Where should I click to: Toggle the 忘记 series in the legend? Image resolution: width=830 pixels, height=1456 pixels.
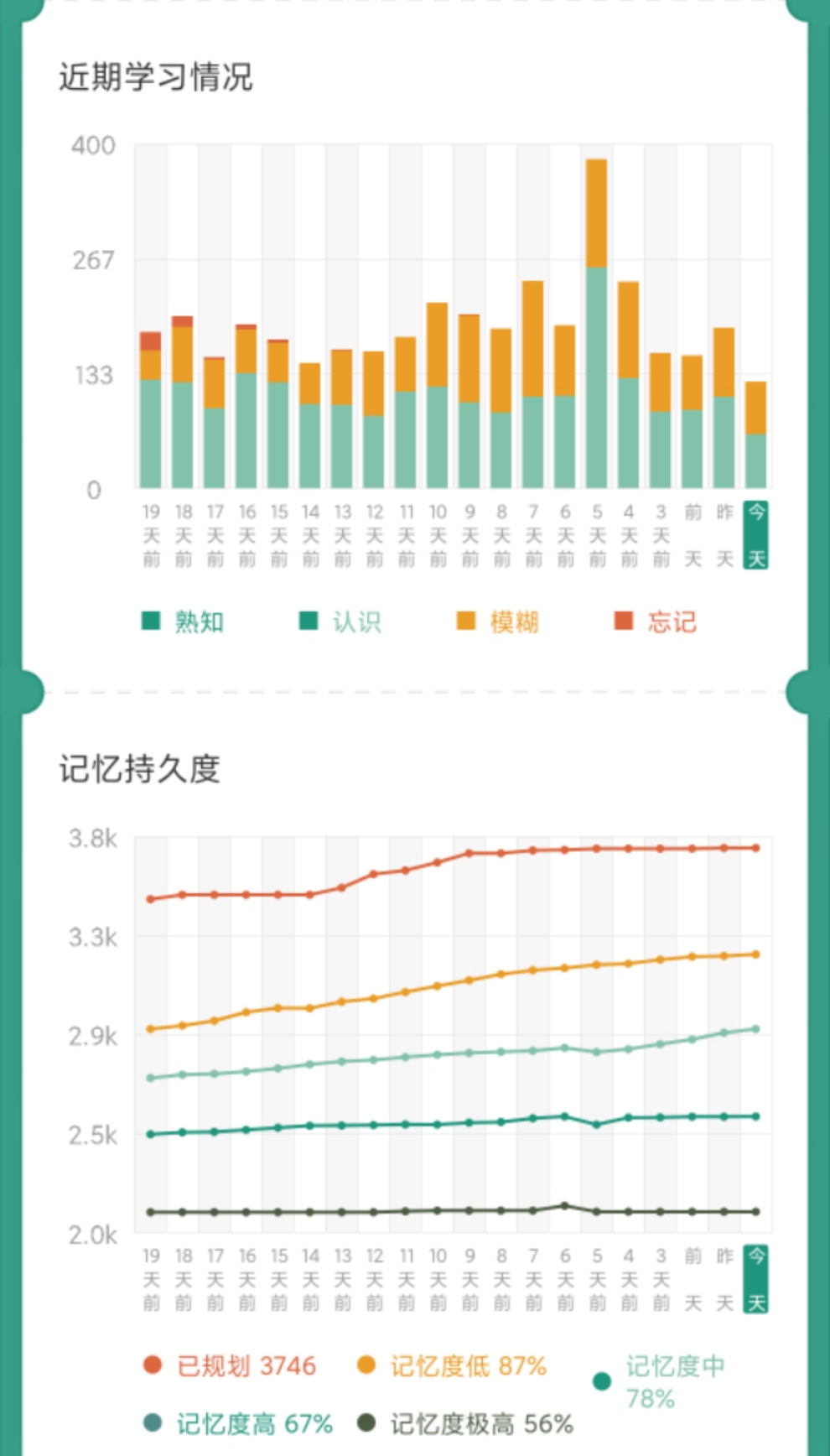(656, 621)
